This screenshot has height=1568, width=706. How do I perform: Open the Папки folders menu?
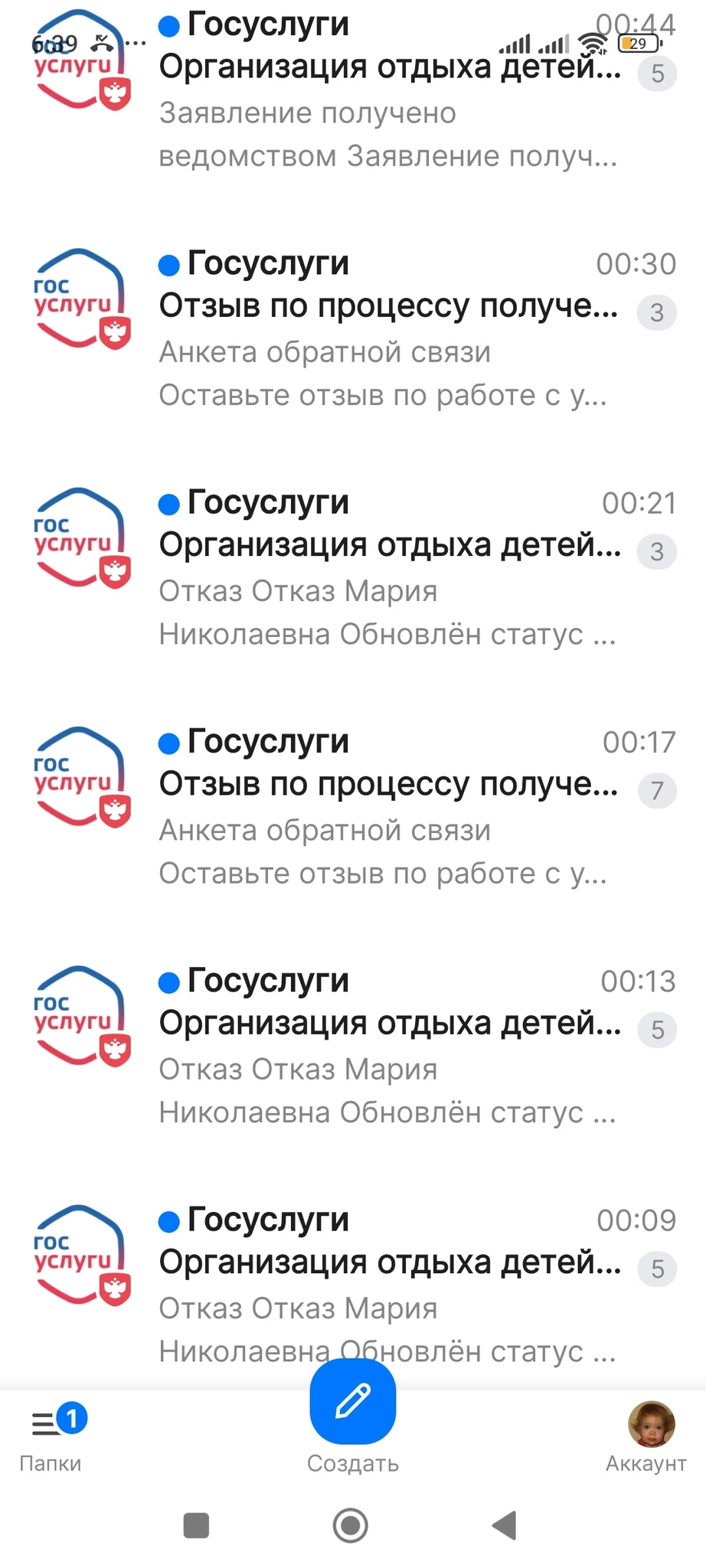51,1438
